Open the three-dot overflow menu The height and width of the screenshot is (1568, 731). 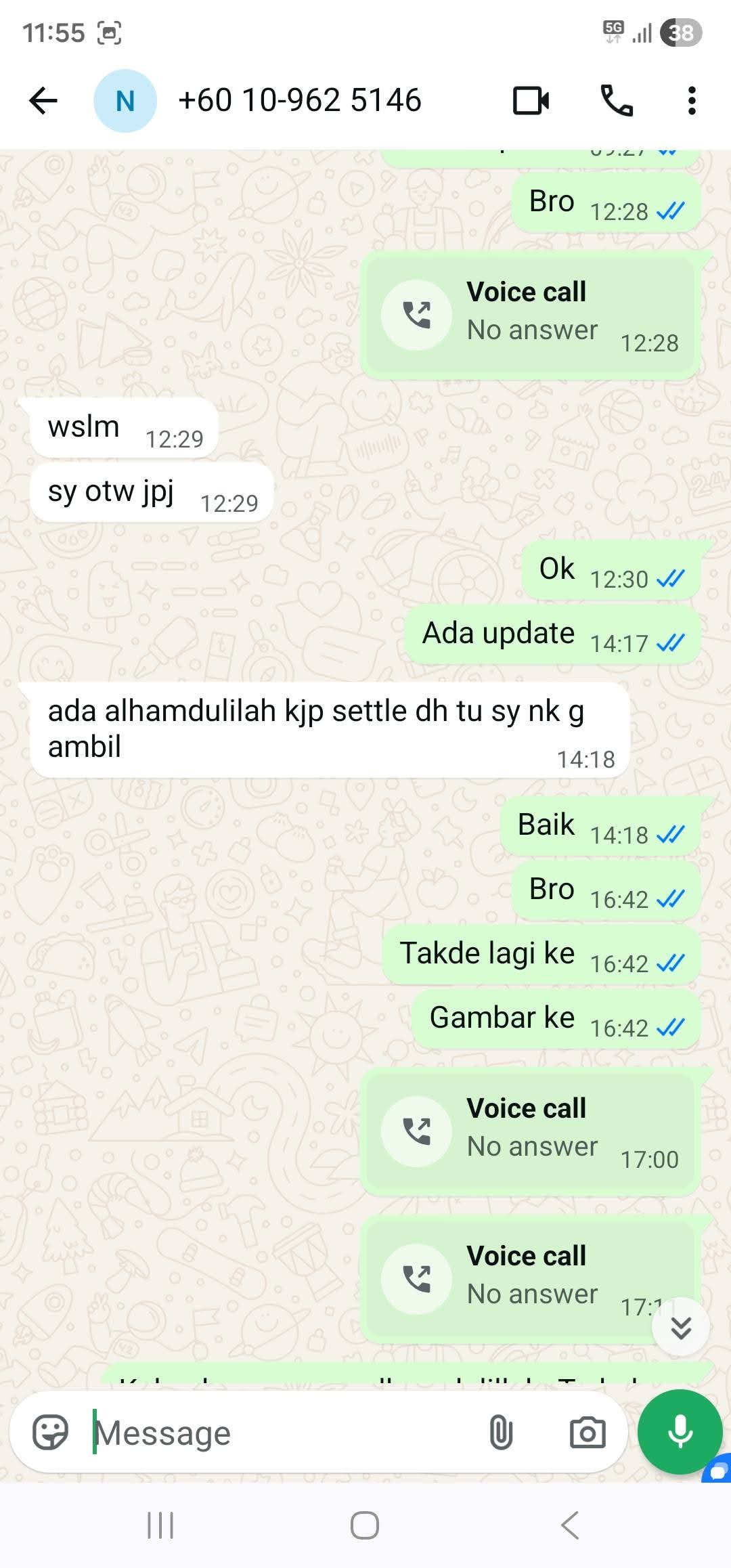coord(691,101)
